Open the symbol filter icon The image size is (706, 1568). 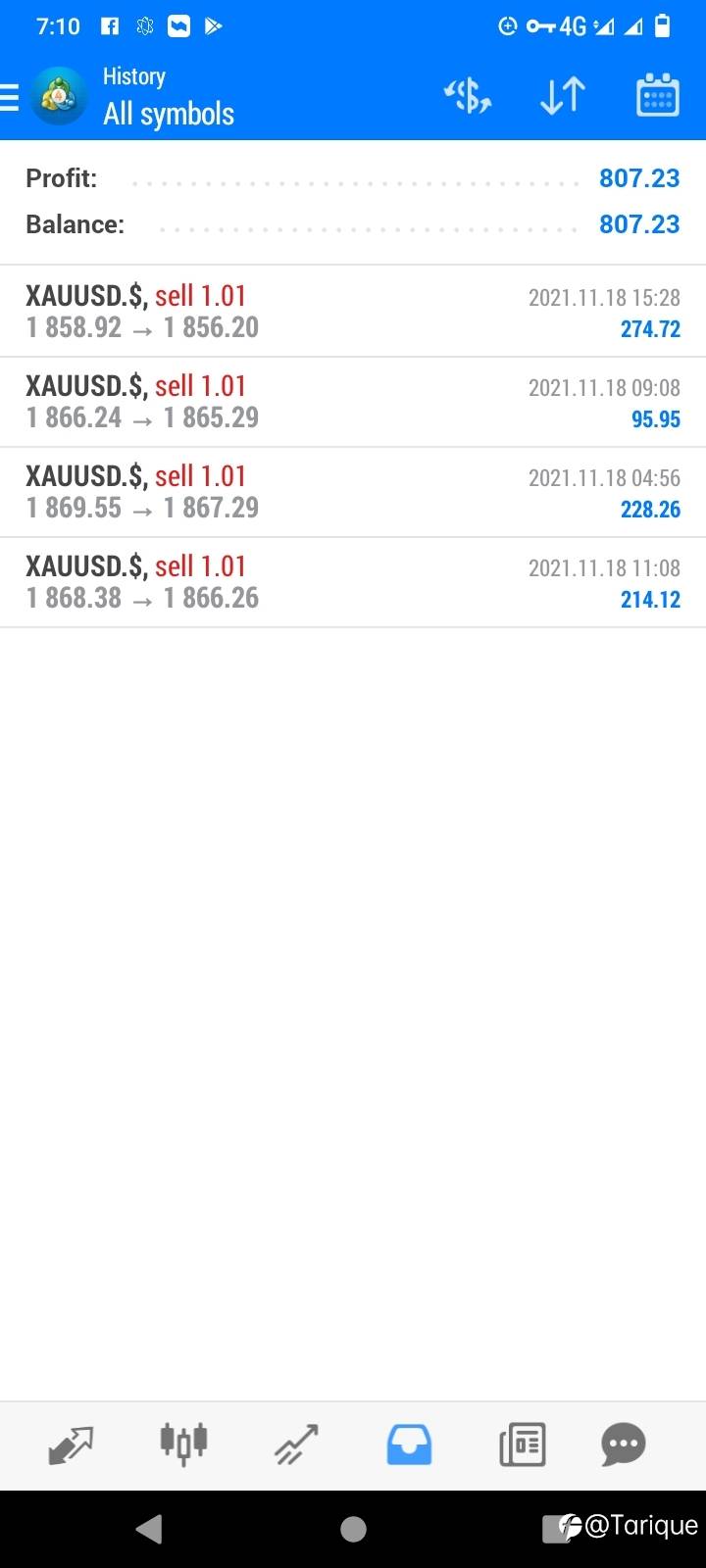point(468,96)
